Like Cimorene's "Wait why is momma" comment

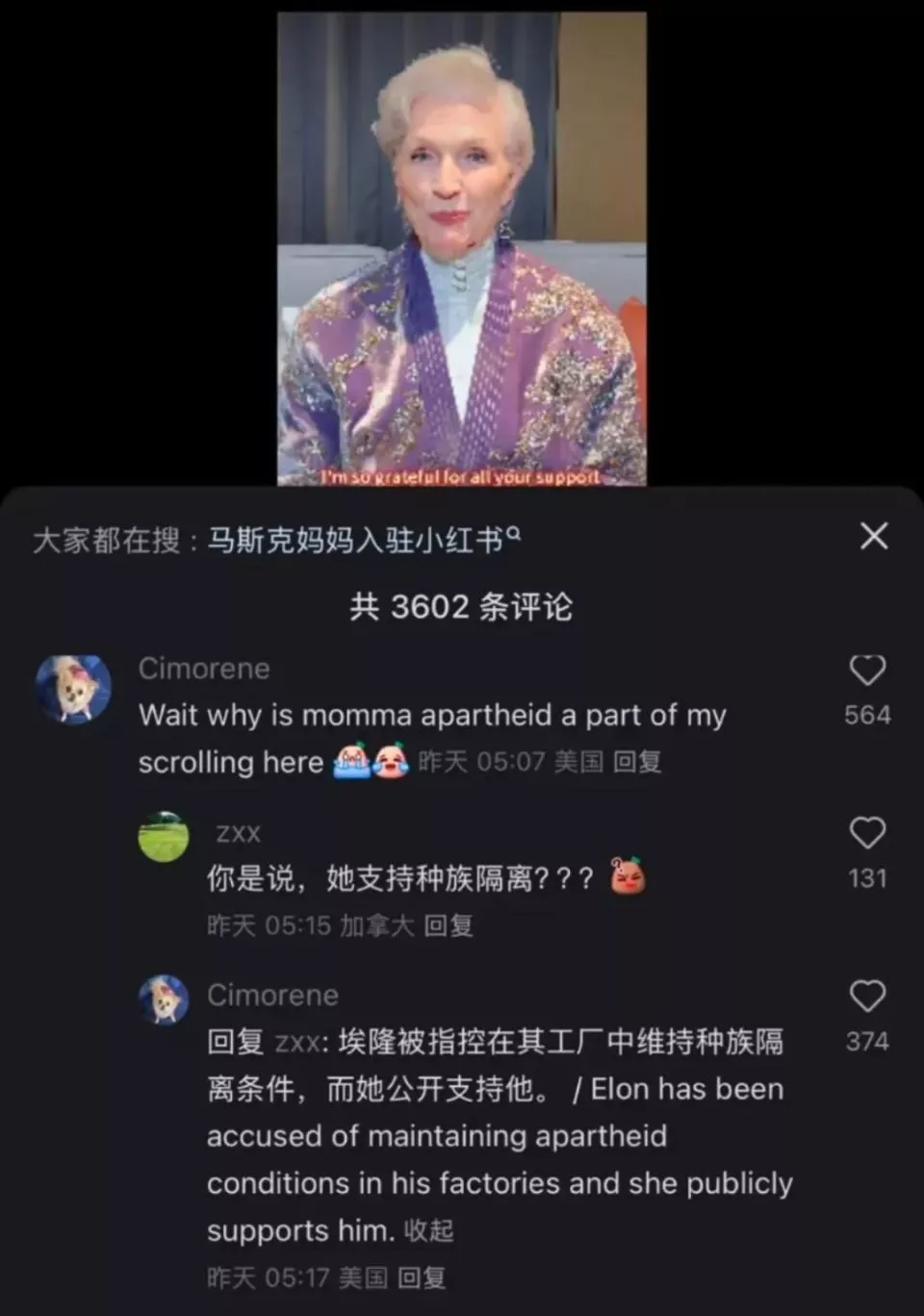(x=867, y=671)
